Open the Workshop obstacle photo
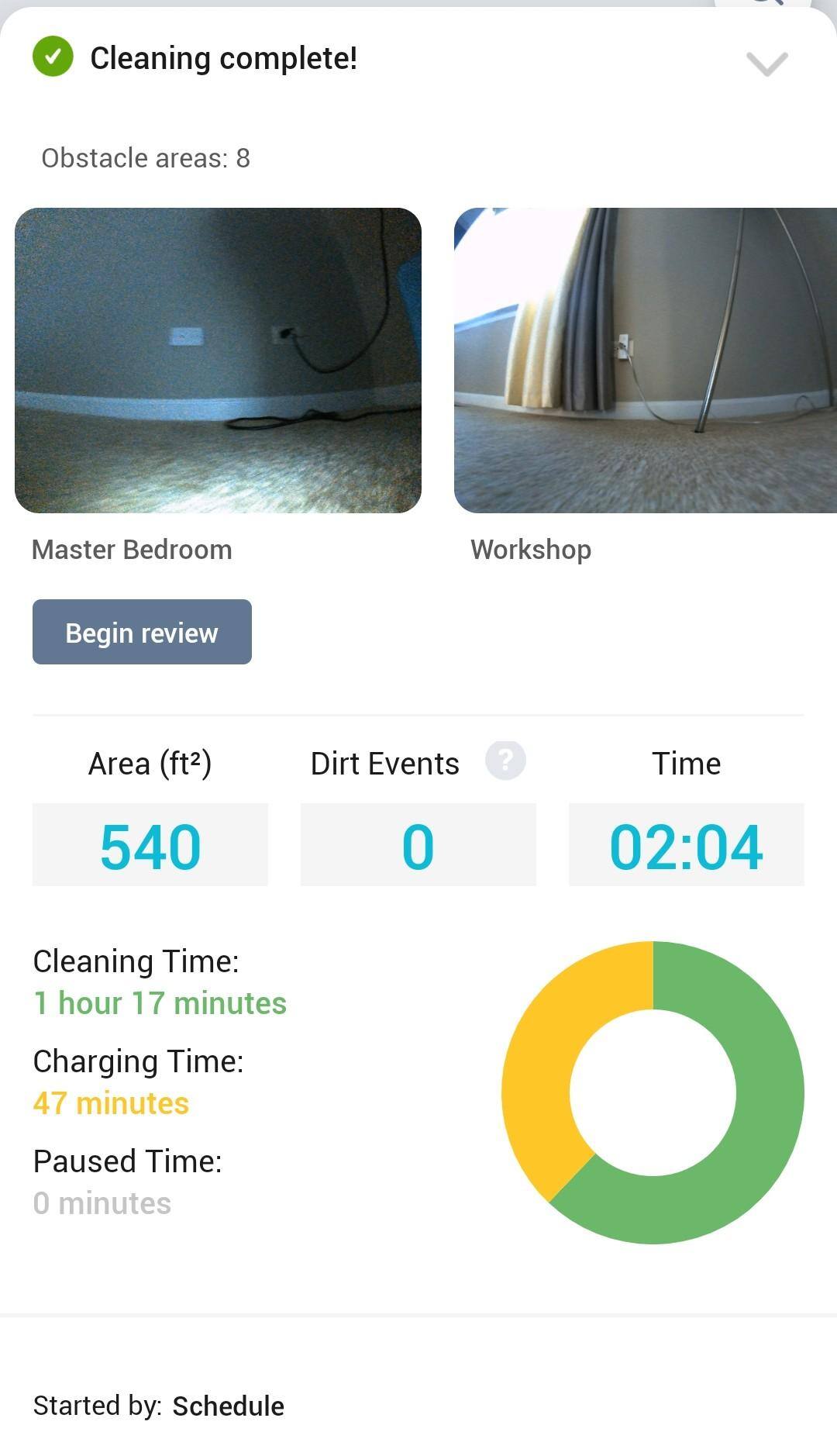Viewport: 837px width, 1456px height. click(x=645, y=360)
